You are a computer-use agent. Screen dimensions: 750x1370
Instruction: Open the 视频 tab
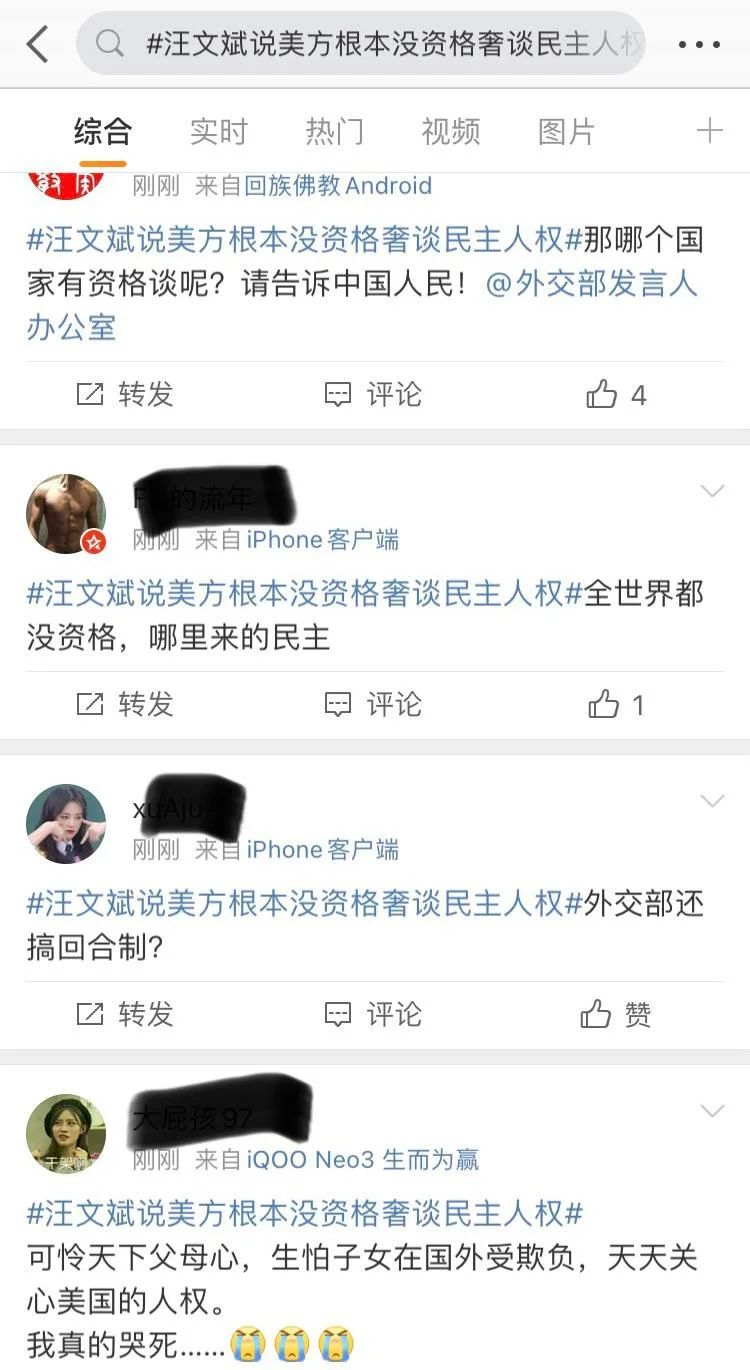(450, 131)
